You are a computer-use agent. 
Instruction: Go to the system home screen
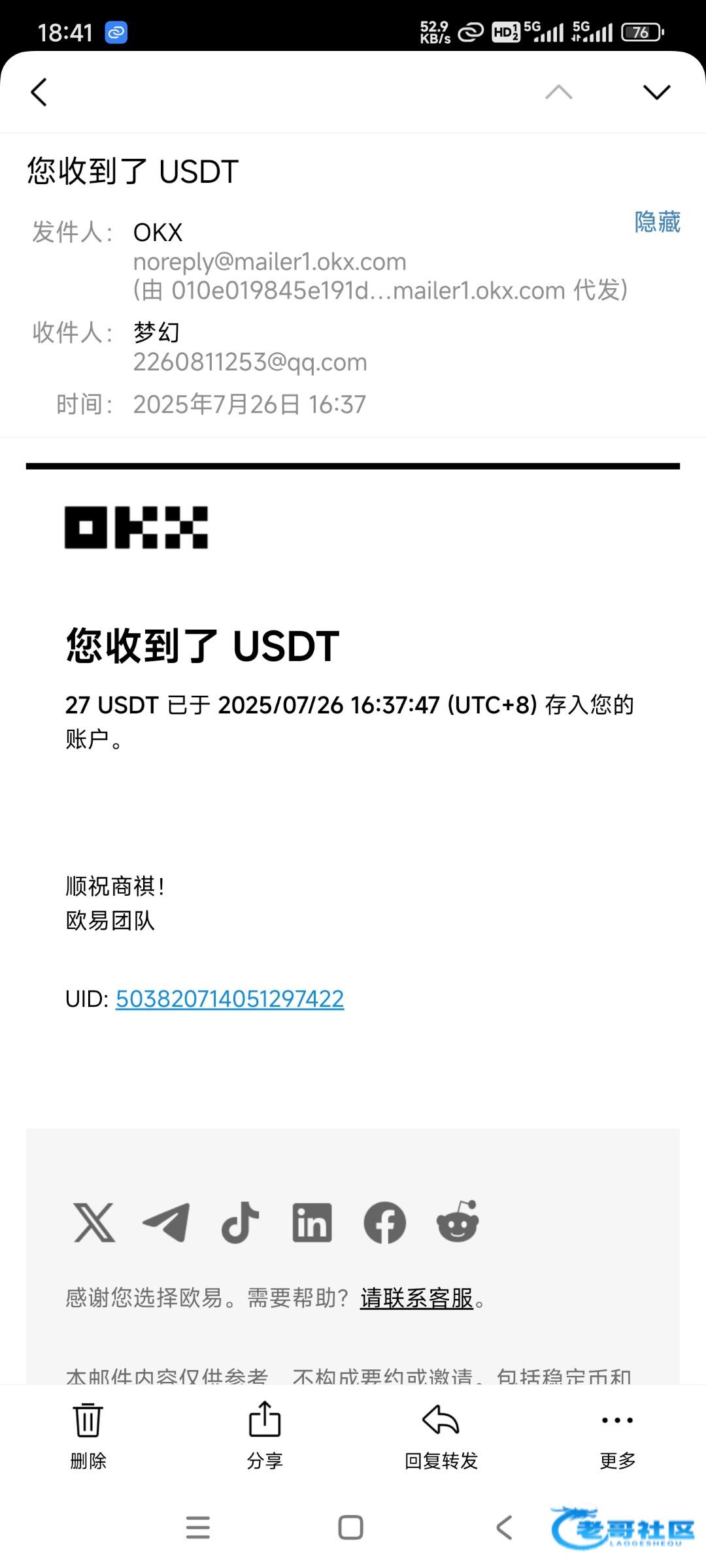pos(351,1527)
